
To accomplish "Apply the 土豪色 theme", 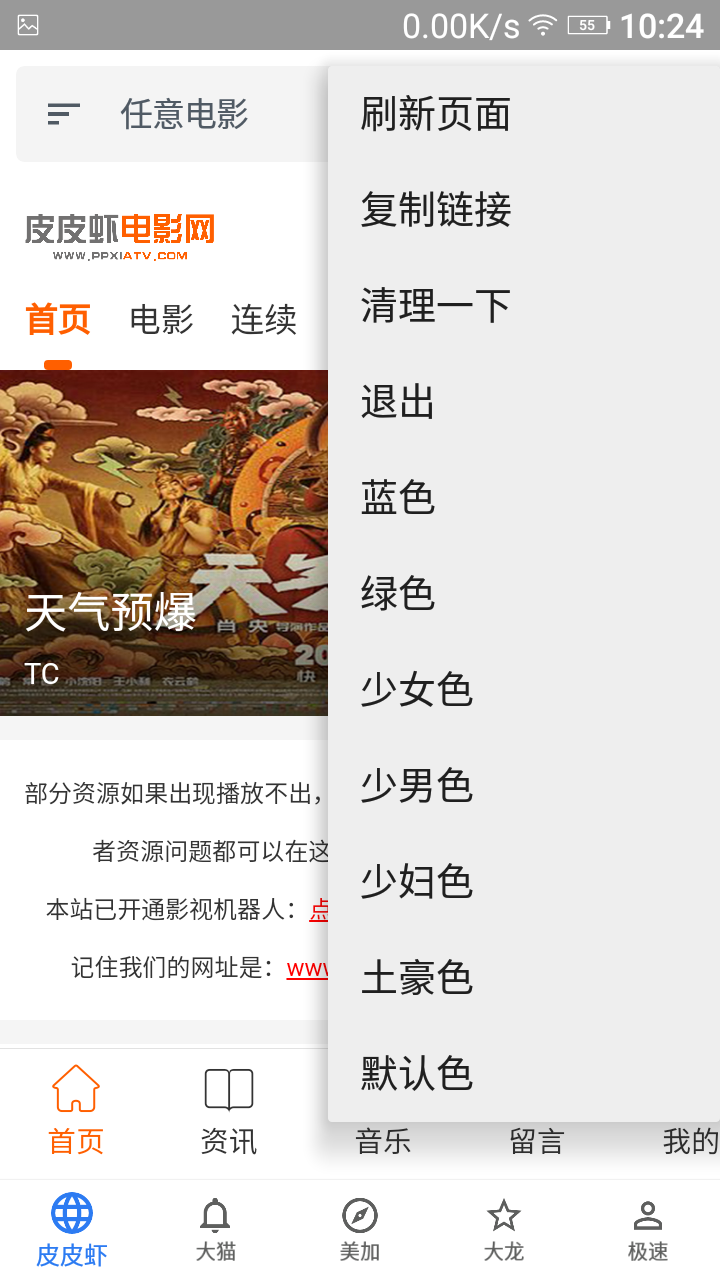I will pos(416,977).
